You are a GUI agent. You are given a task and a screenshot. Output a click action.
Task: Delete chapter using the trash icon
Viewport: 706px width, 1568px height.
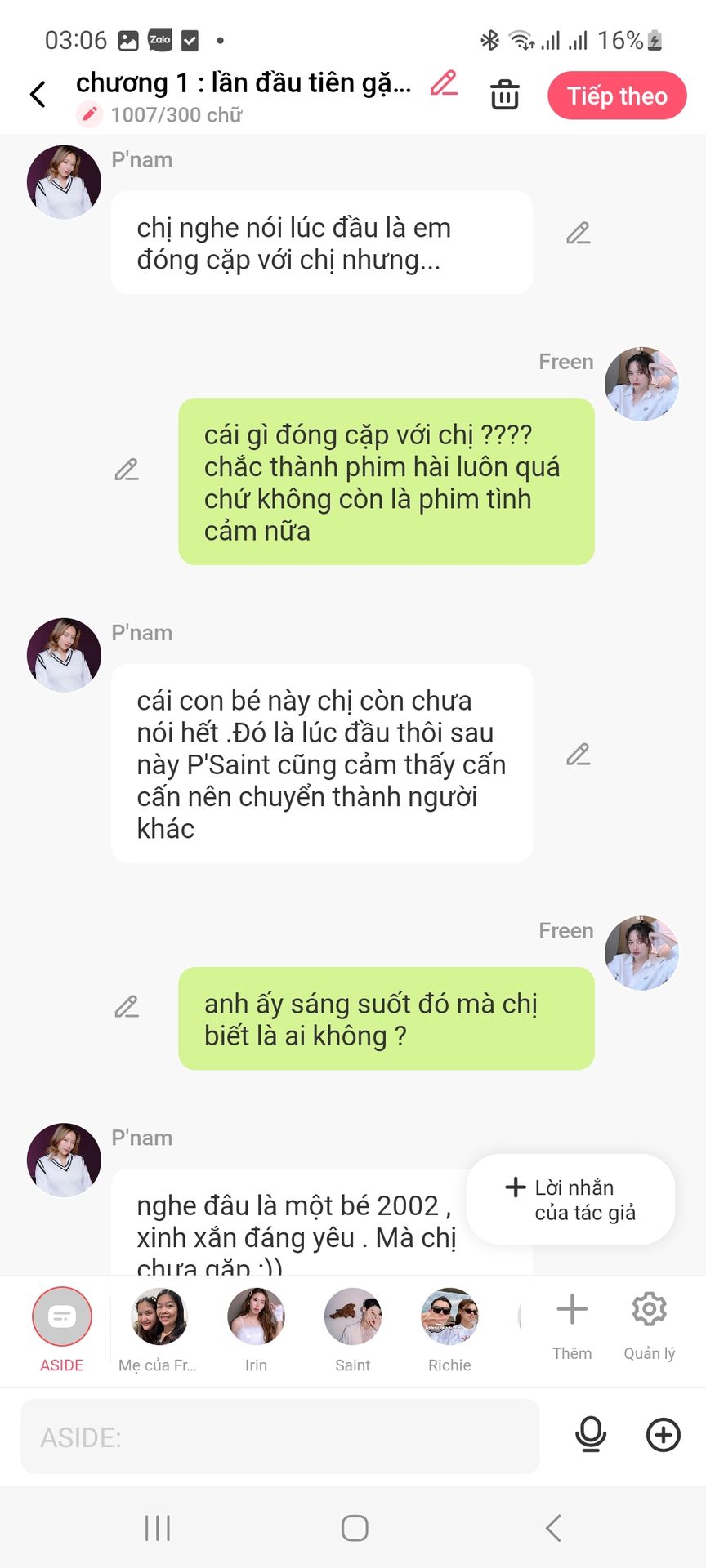pyautogui.click(x=504, y=95)
